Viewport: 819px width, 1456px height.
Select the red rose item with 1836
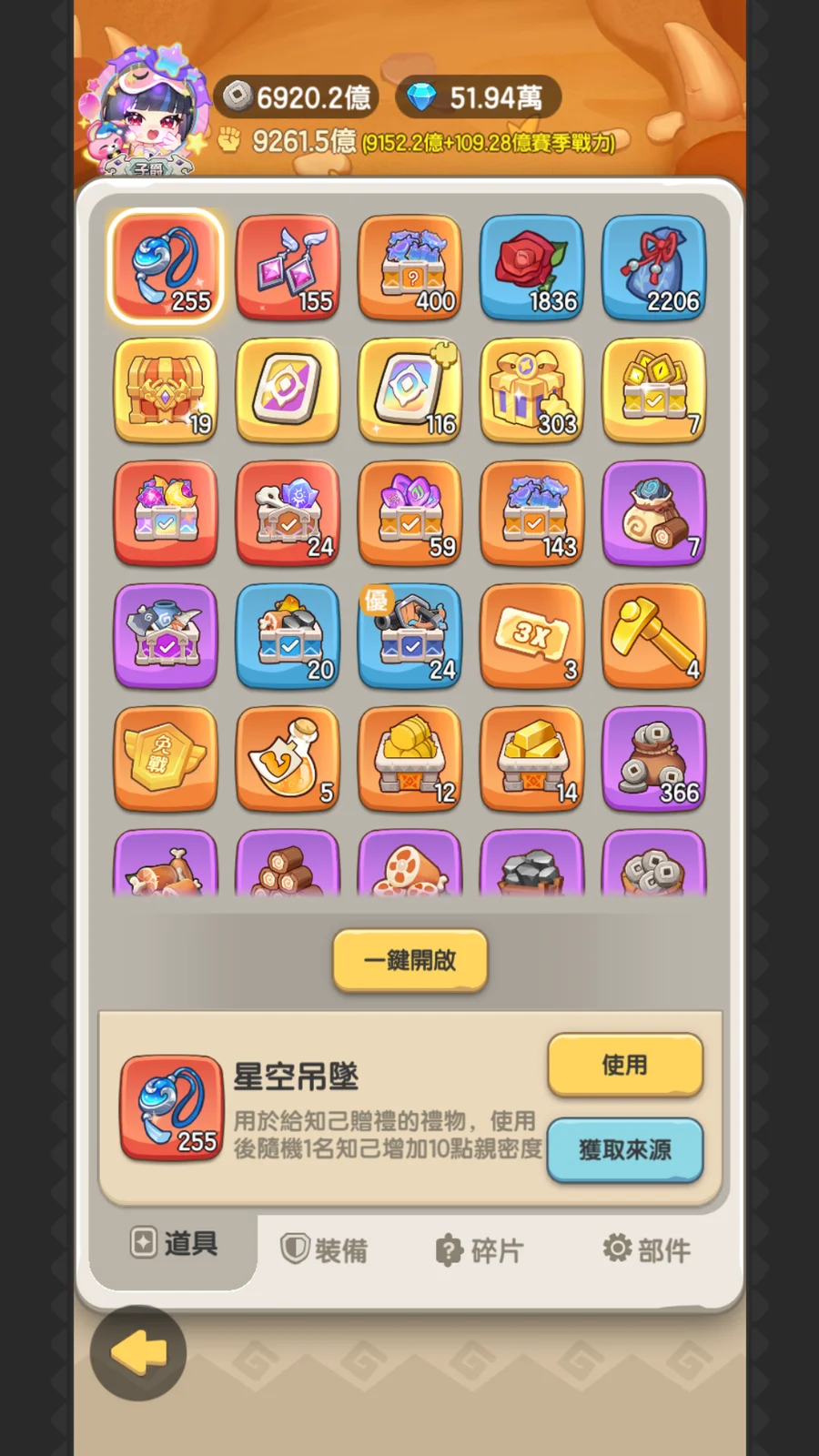531,267
